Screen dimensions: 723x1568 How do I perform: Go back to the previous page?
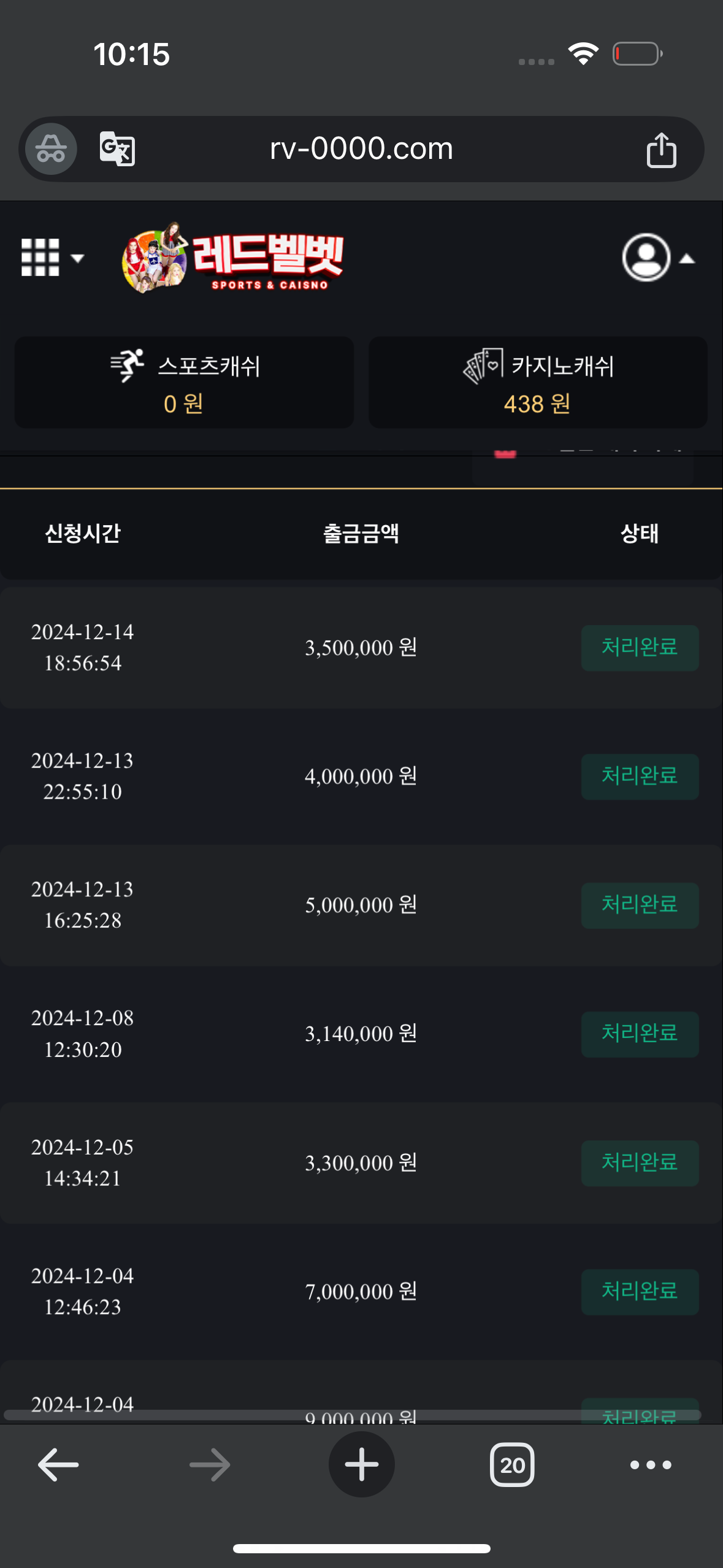pos(58,1465)
